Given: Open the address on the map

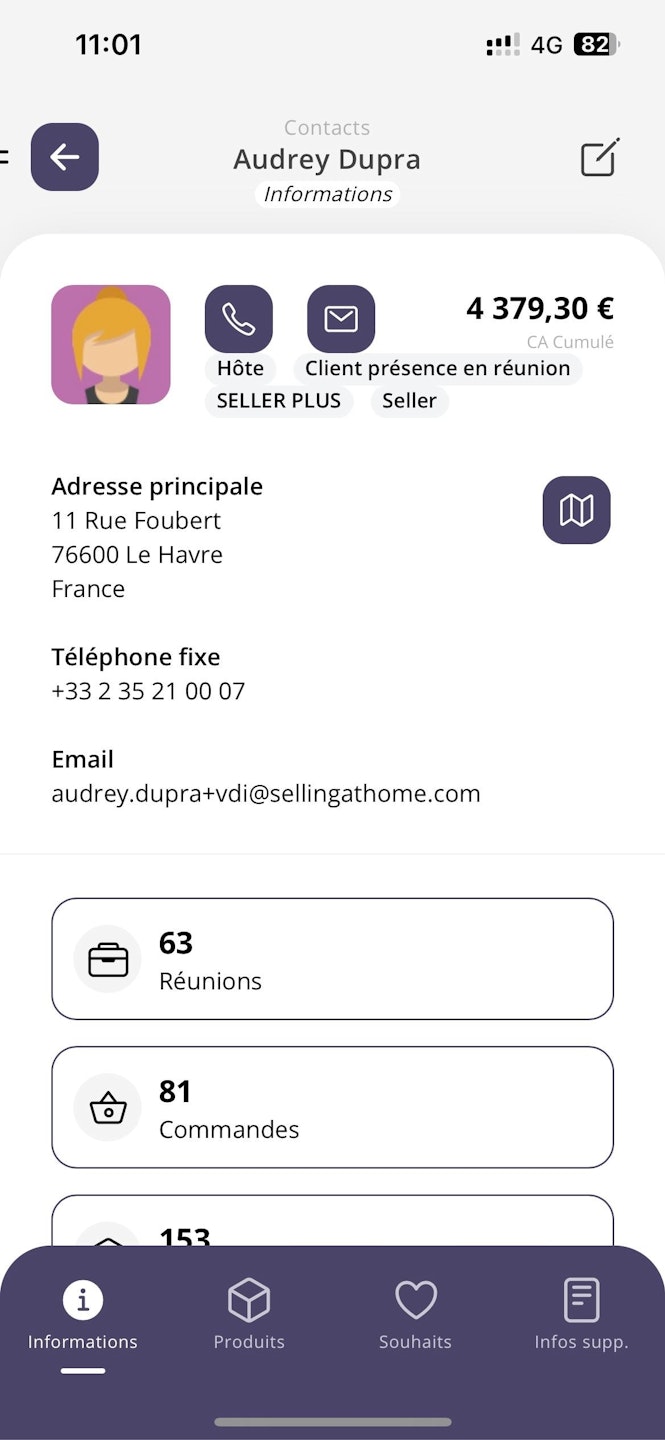Looking at the screenshot, I should coord(576,510).
